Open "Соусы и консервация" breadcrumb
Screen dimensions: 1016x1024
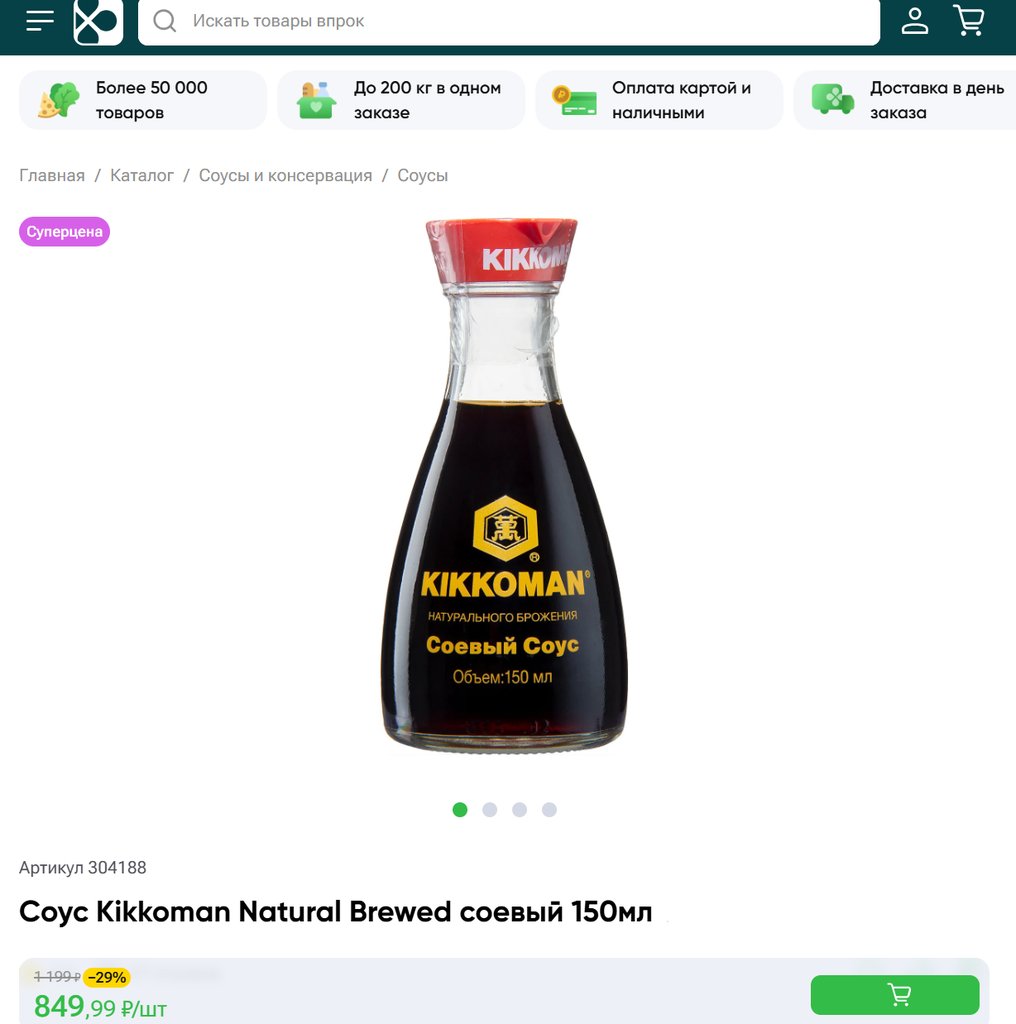click(285, 176)
